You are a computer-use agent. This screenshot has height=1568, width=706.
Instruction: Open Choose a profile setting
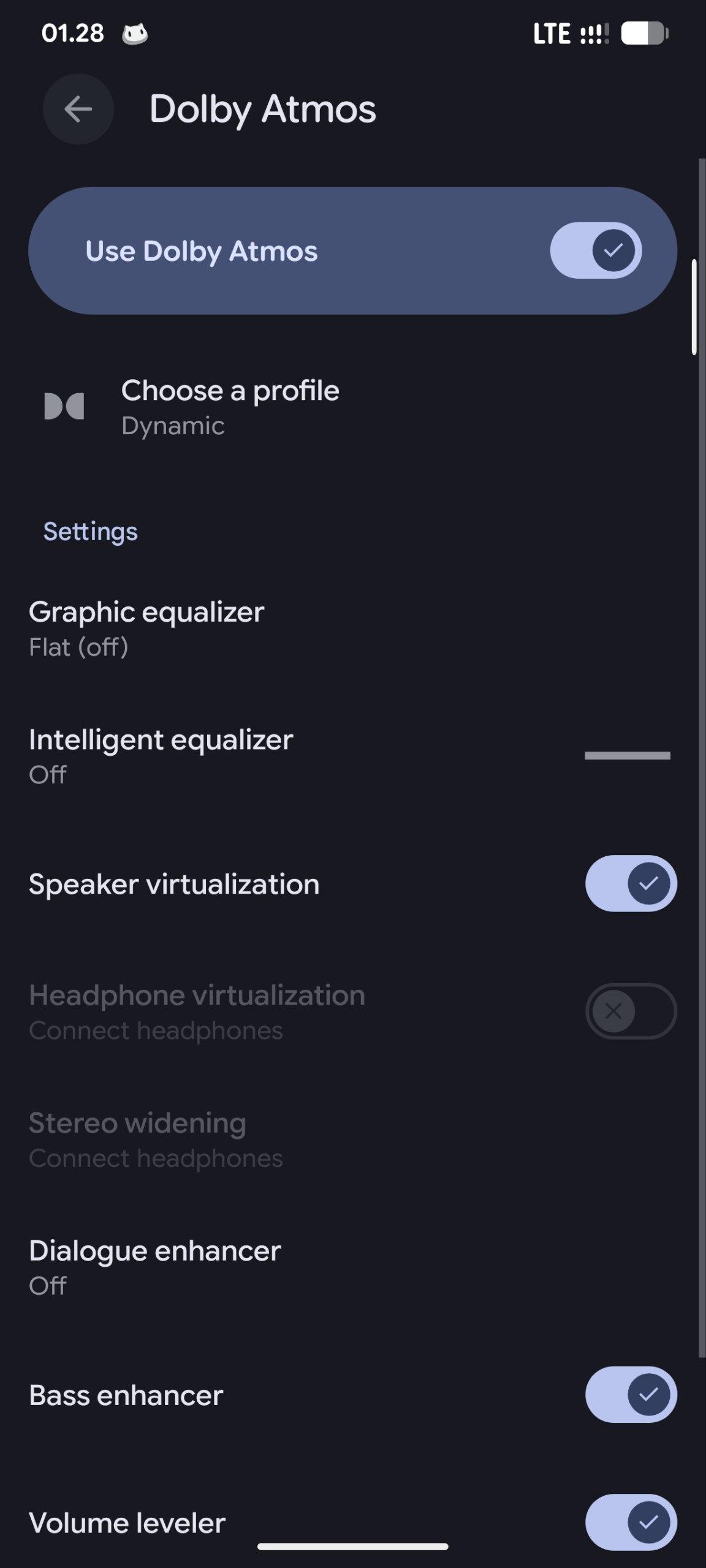tap(230, 407)
